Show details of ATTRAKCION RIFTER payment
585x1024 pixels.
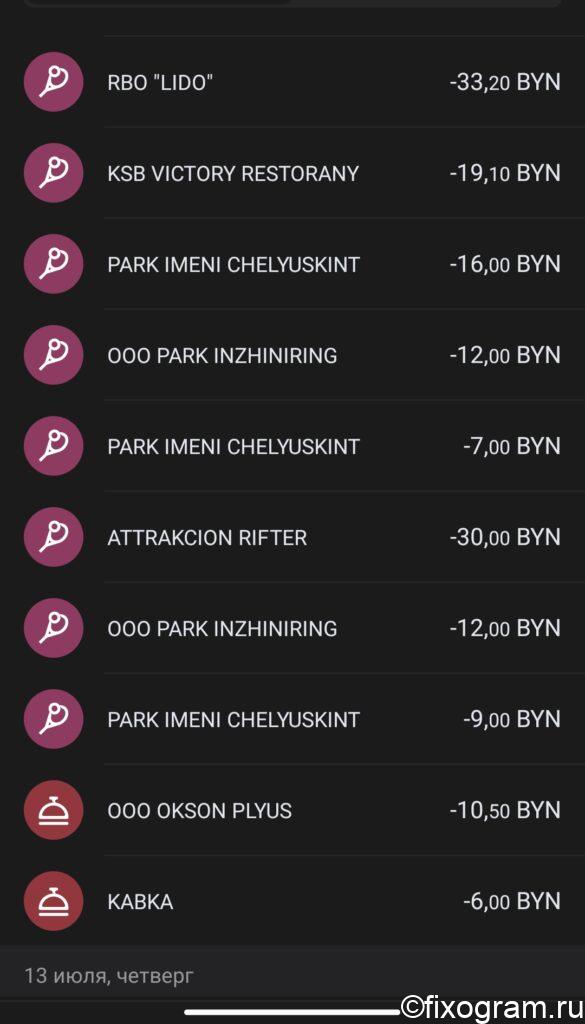point(292,537)
